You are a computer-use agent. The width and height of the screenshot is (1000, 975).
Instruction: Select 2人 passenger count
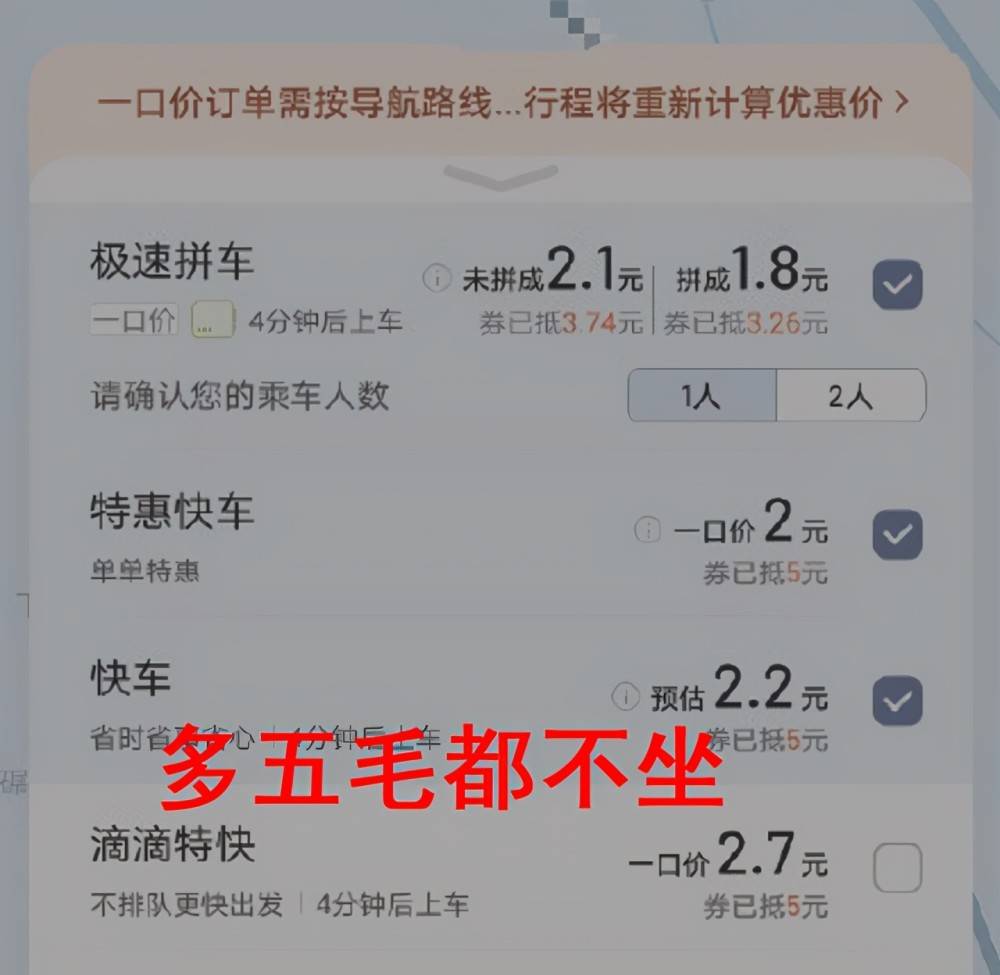(x=850, y=397)
